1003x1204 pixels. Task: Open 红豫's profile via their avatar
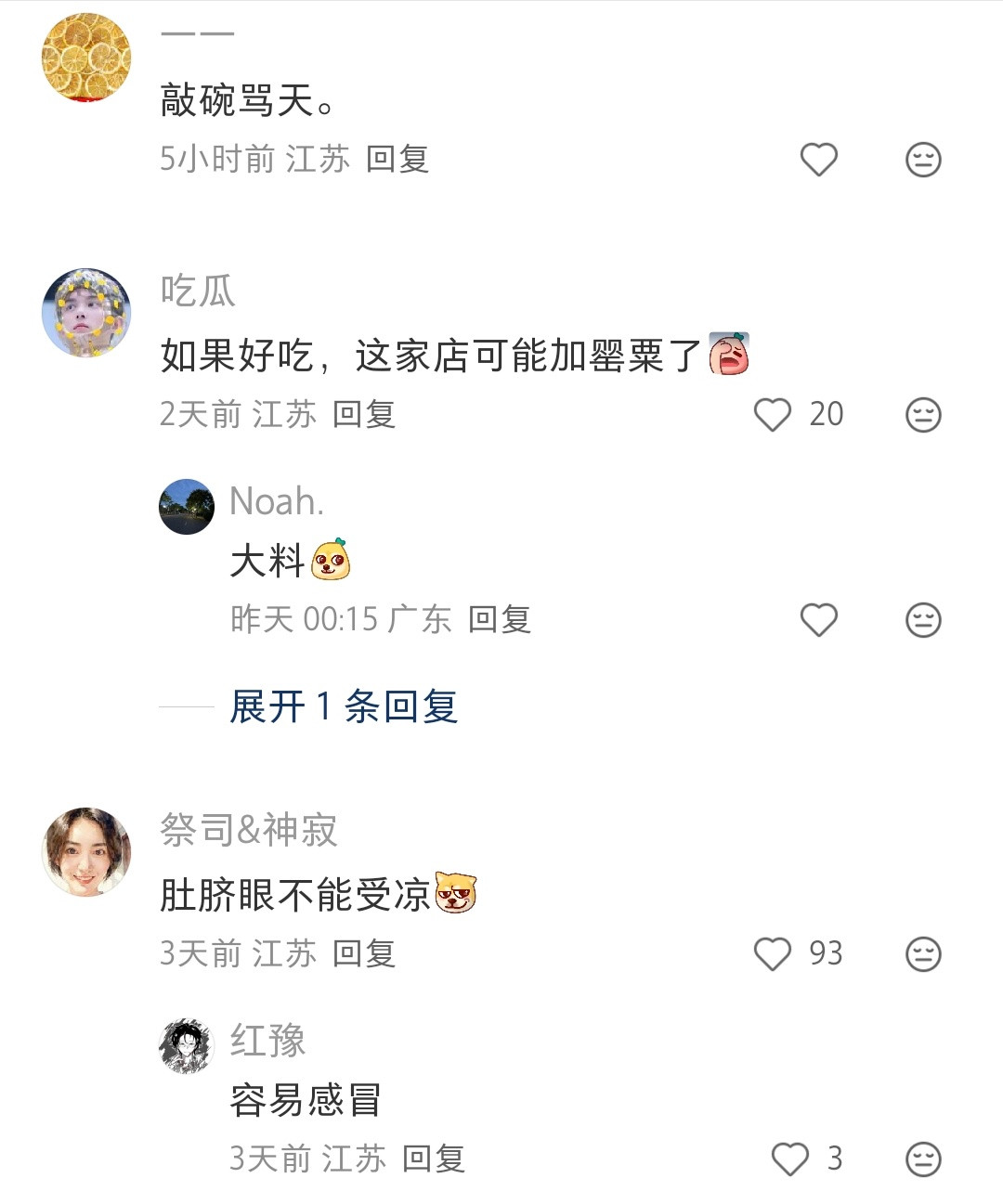click(186, 1042)
